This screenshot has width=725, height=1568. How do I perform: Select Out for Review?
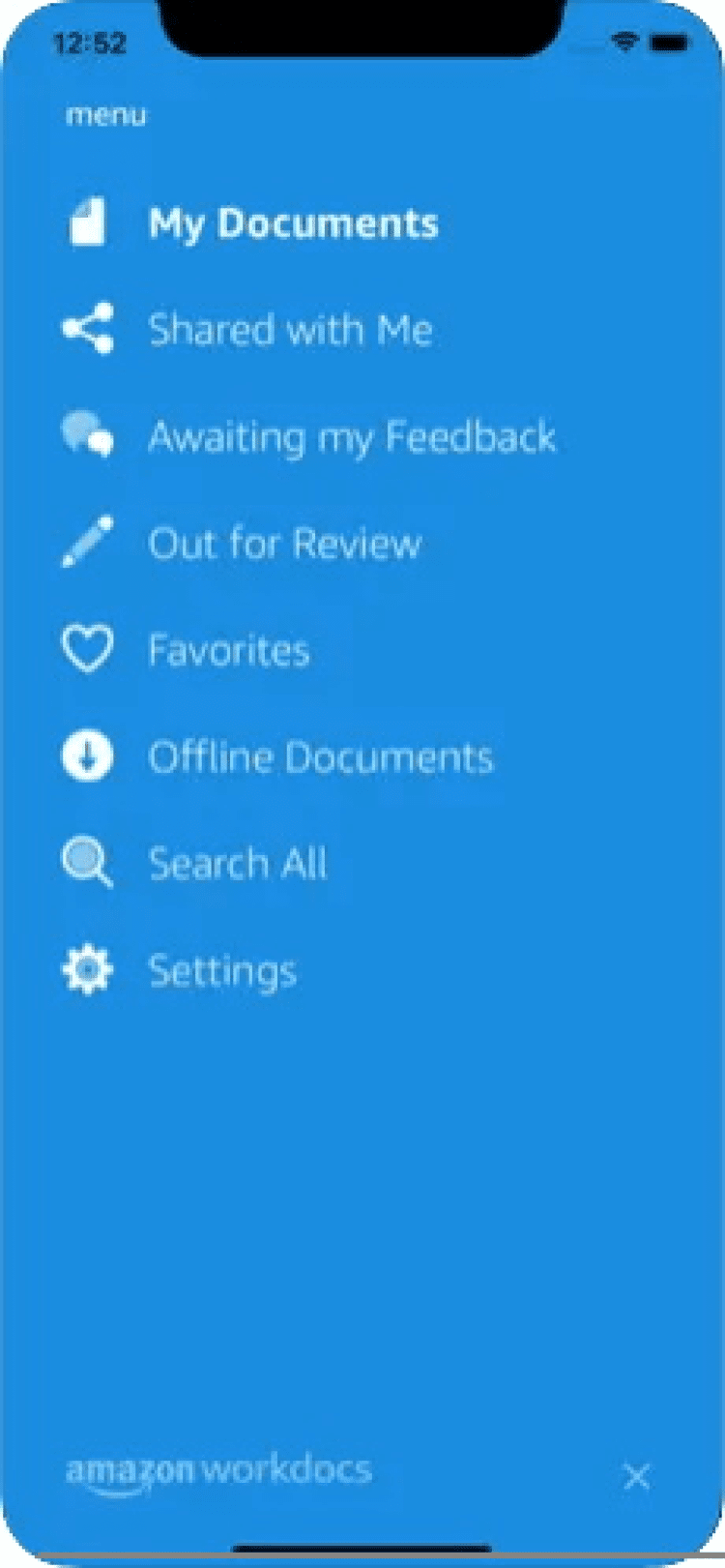pyautogui.click(x=284, y=544)
